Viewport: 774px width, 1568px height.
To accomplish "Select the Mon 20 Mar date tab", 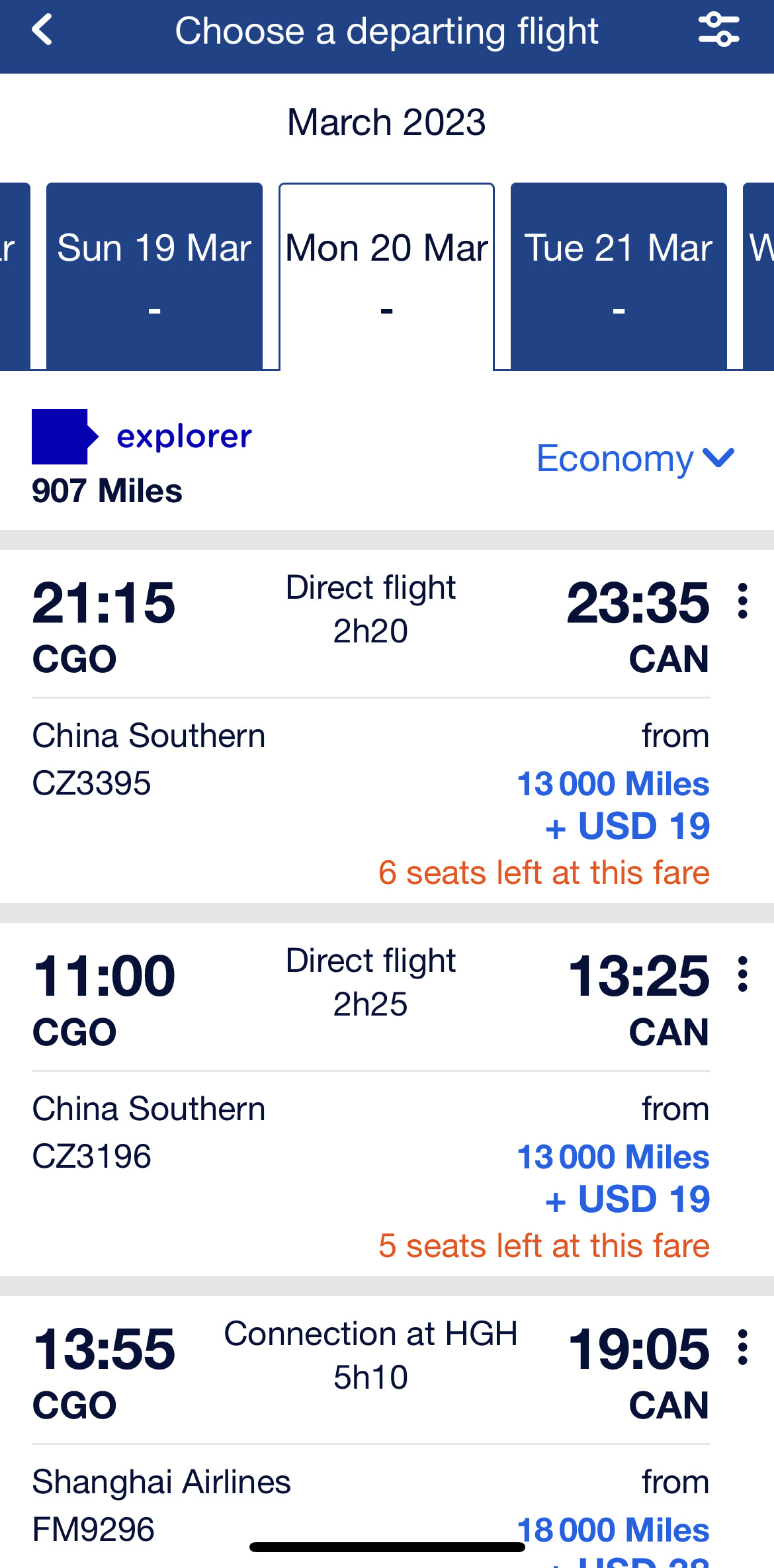I will pos(386,275).
